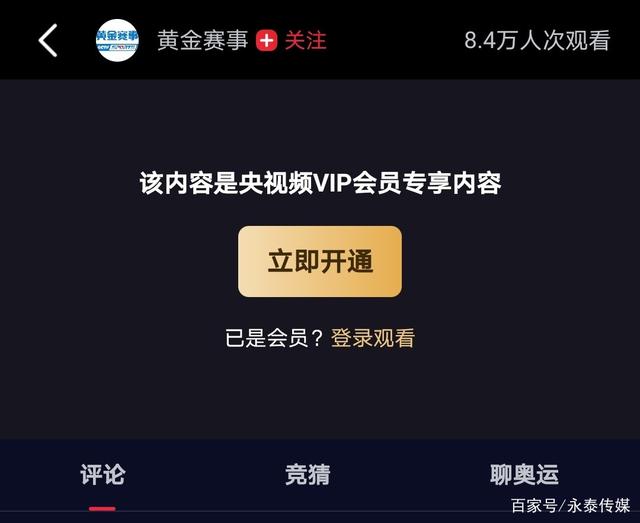The height and width of the screenshot is (523, 640).
Task: Switch to the 评论 tab
Action: 102,474
